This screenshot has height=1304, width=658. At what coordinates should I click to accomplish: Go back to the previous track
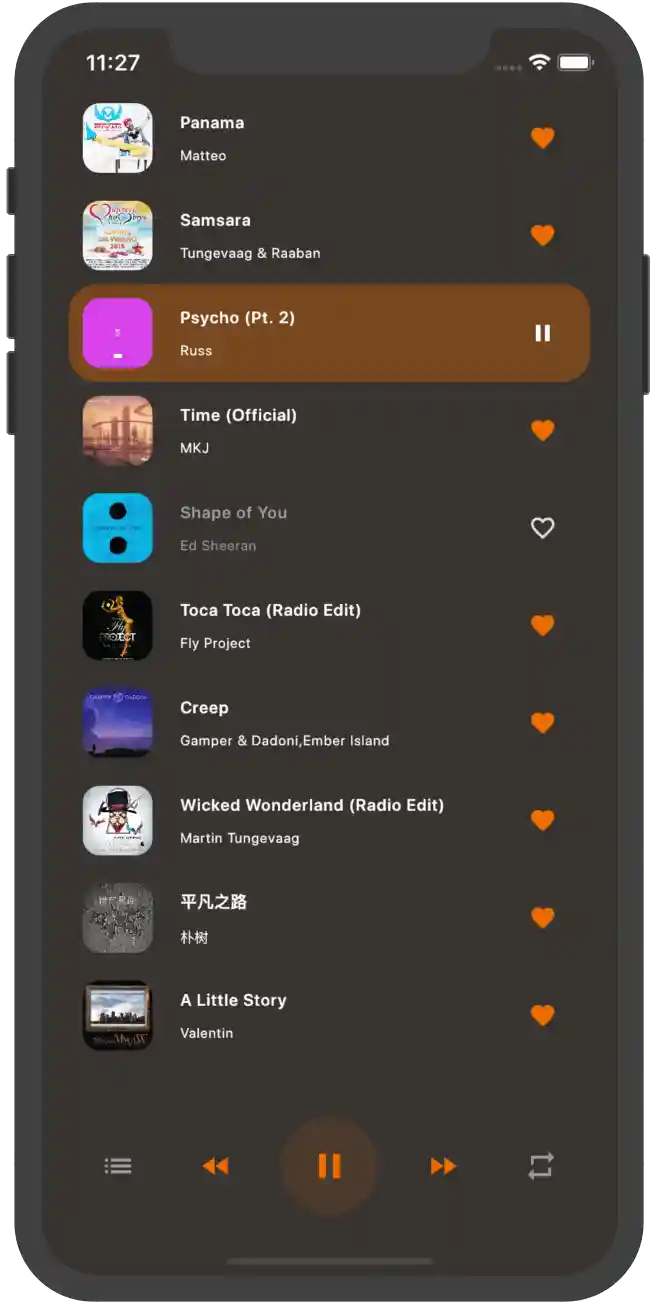click(x=215, y=1166)
